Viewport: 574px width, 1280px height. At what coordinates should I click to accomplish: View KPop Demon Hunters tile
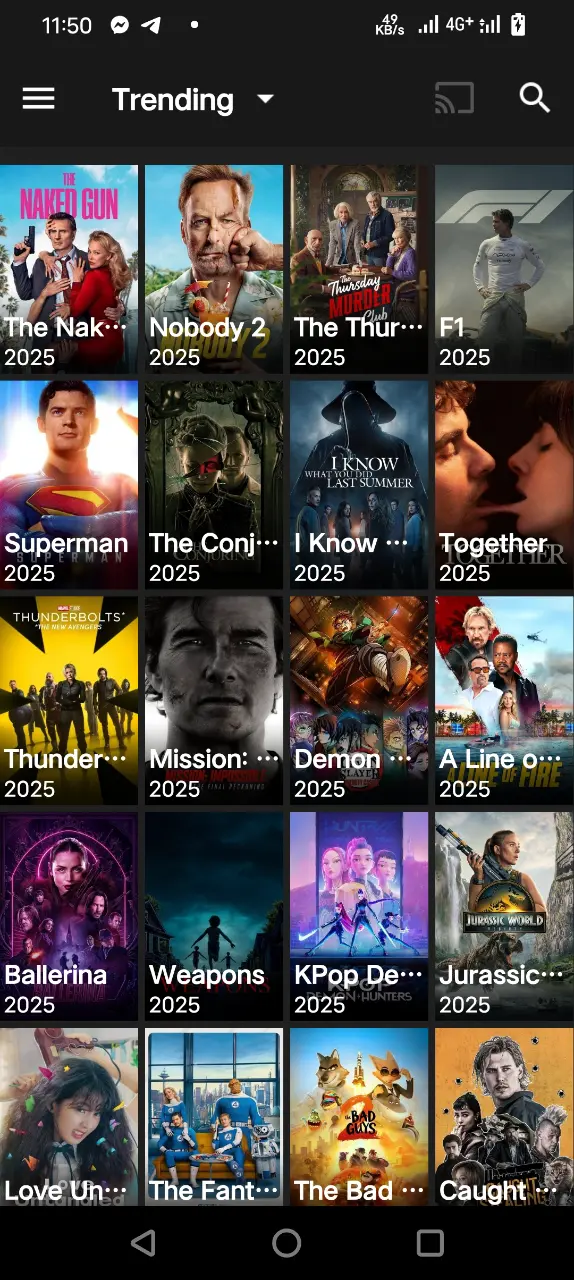click(x=359, y=917)
